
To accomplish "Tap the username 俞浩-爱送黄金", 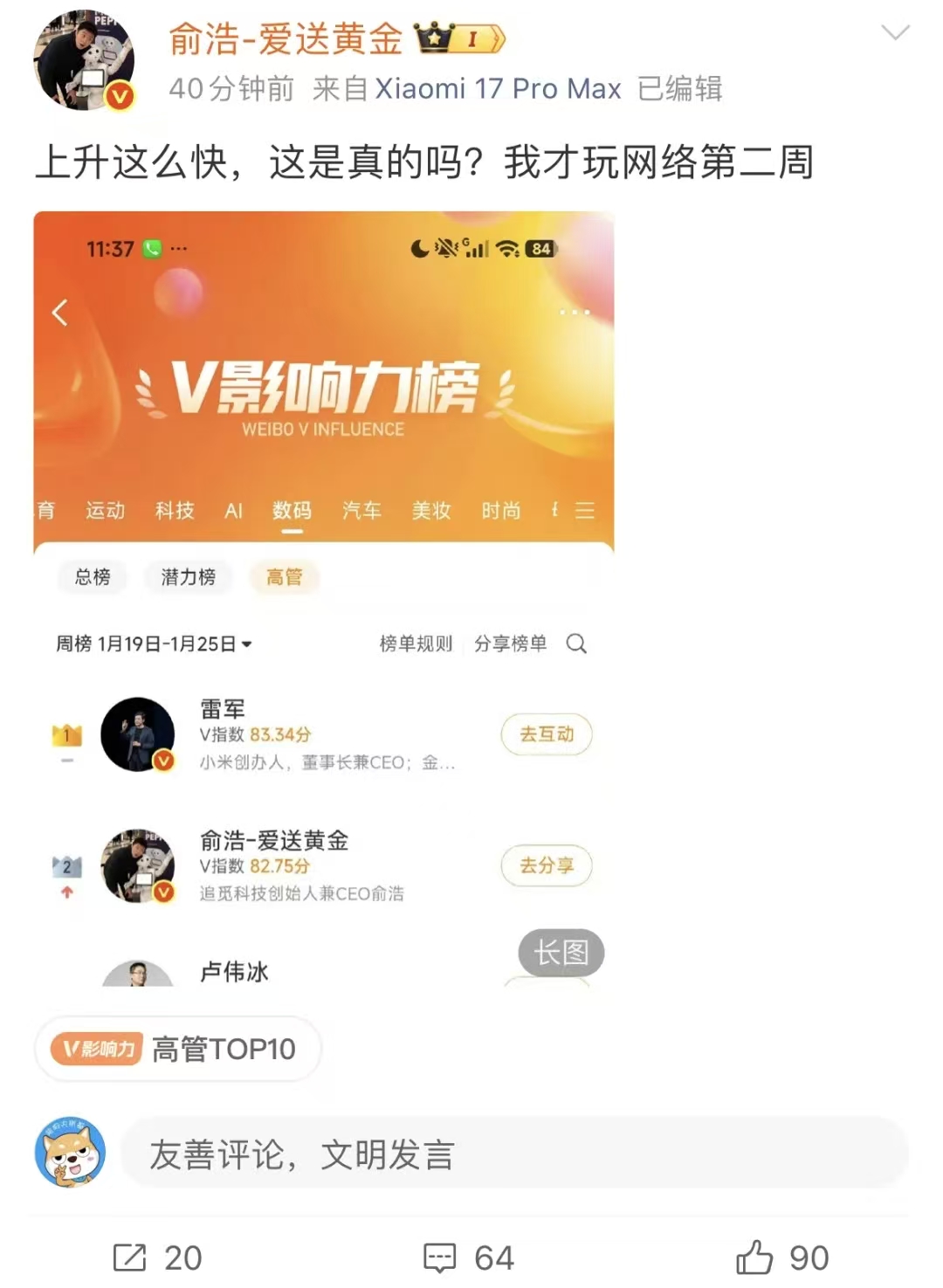I will pos(286,39).
